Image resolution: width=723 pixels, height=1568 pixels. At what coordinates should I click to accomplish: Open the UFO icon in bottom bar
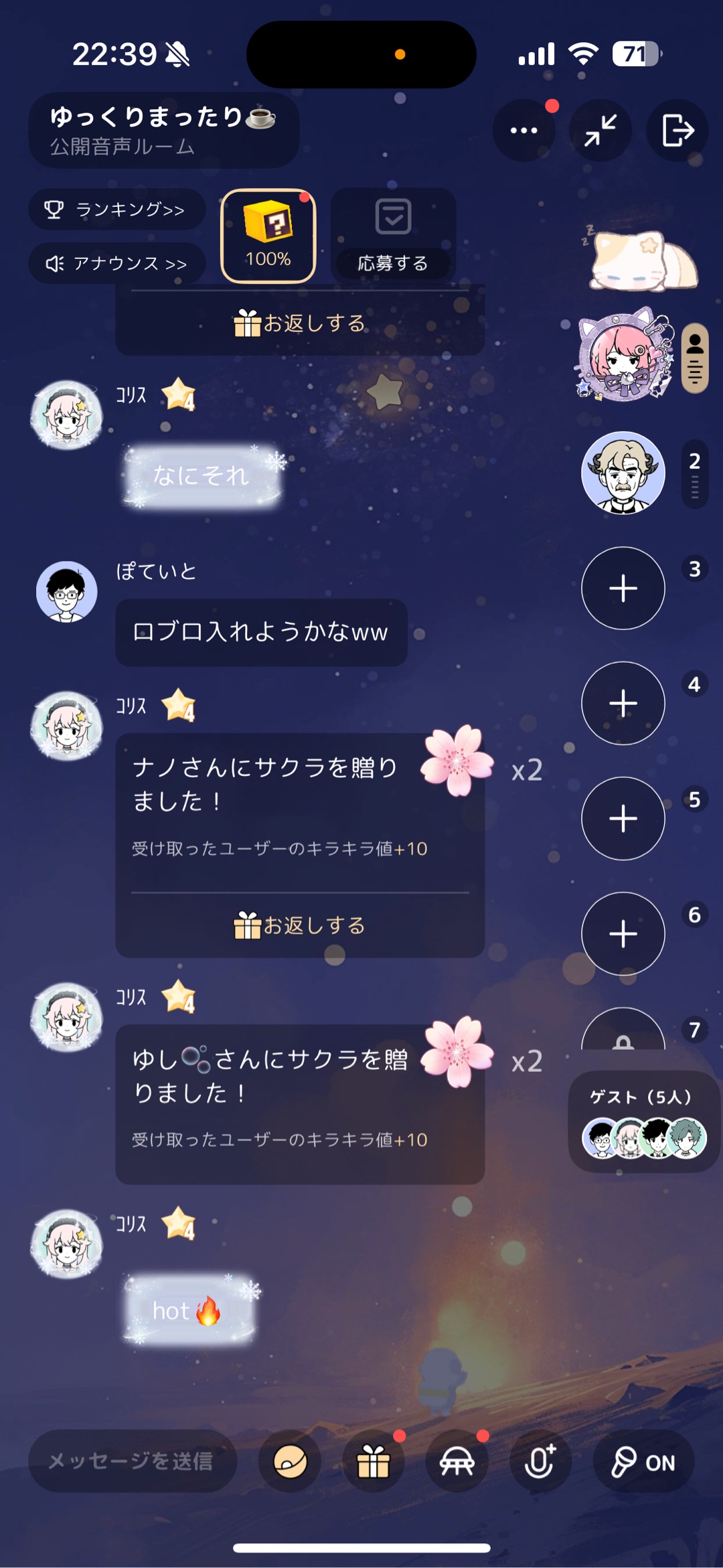tap(457, 1461)
